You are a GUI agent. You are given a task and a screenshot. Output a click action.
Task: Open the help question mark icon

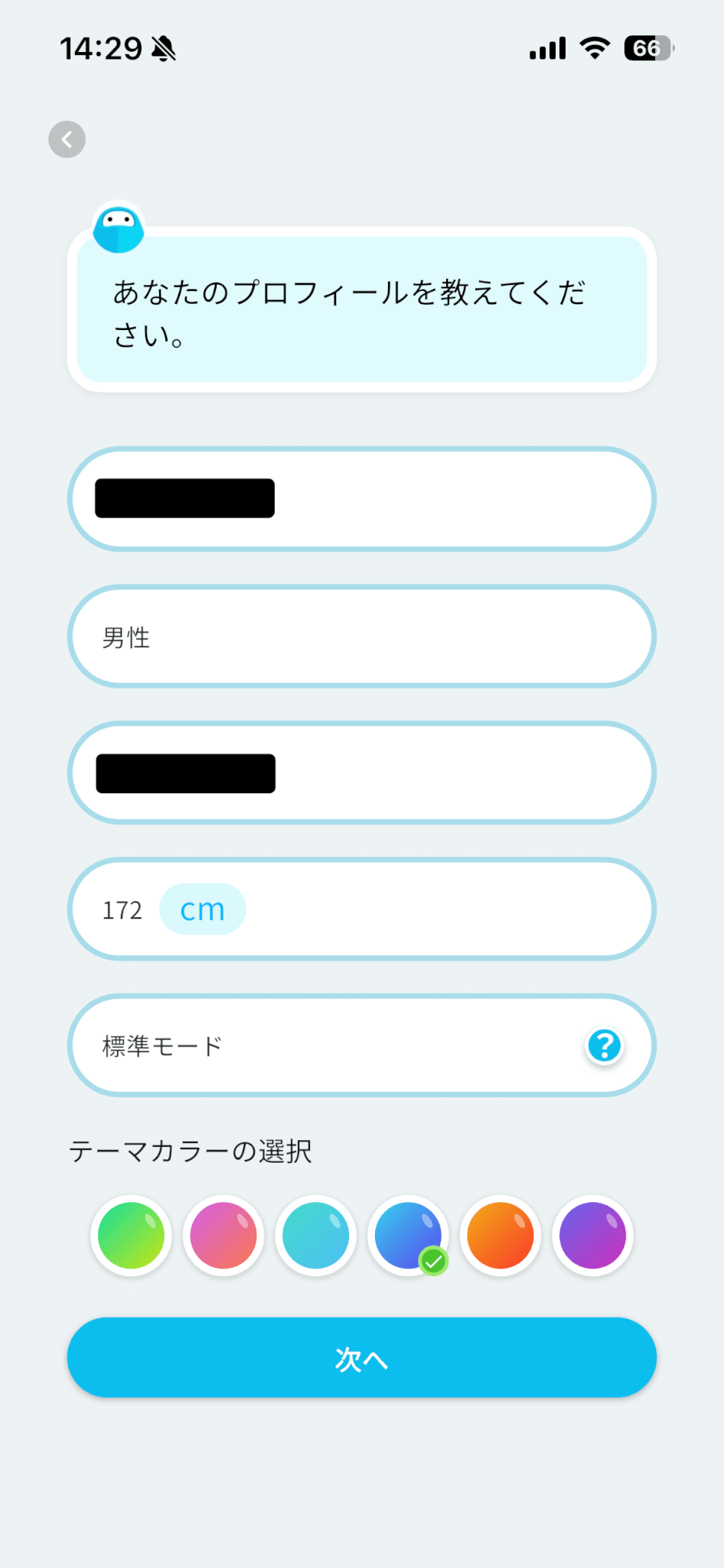pyautogui.click(x=605, y=1046)
